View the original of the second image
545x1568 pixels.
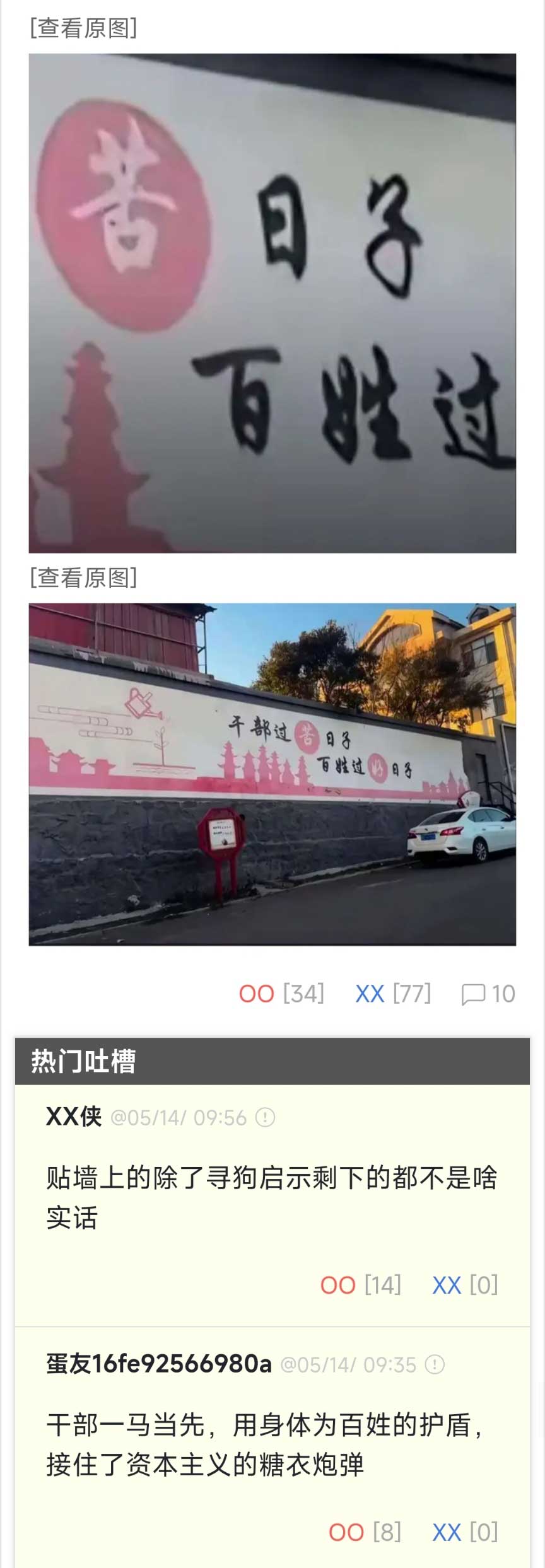point(83,578)
